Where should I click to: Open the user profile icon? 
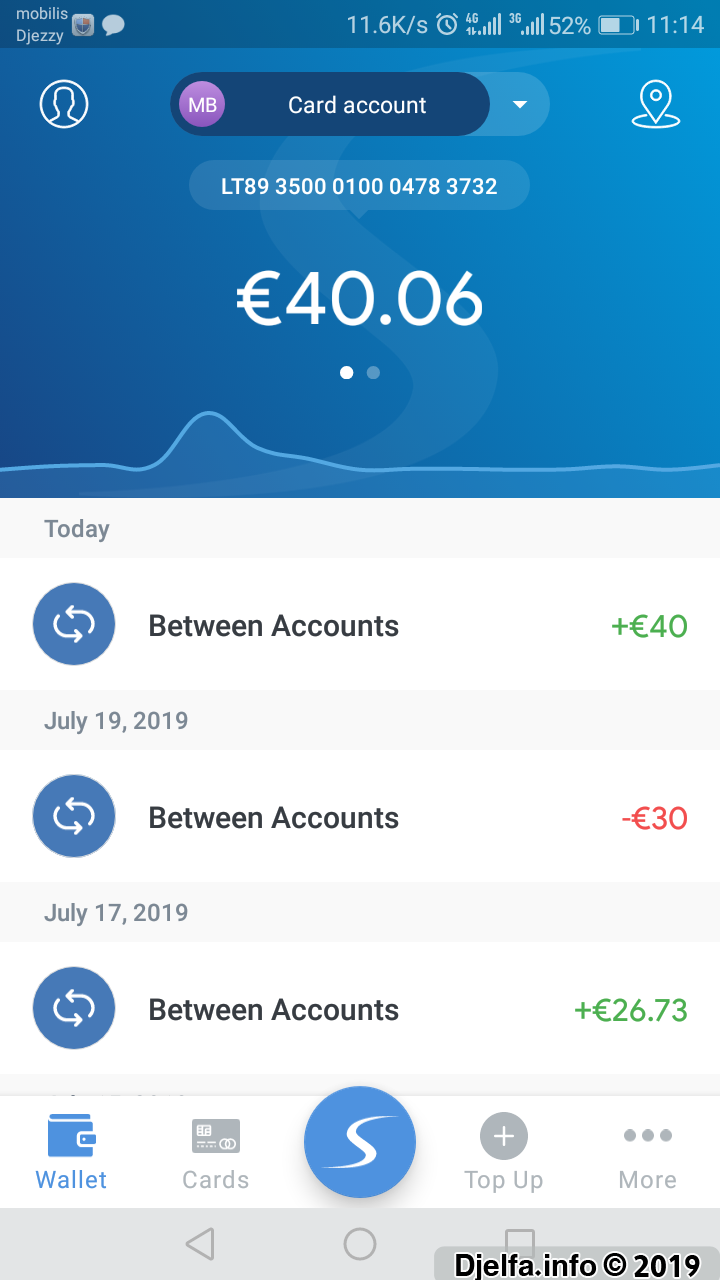64,103
